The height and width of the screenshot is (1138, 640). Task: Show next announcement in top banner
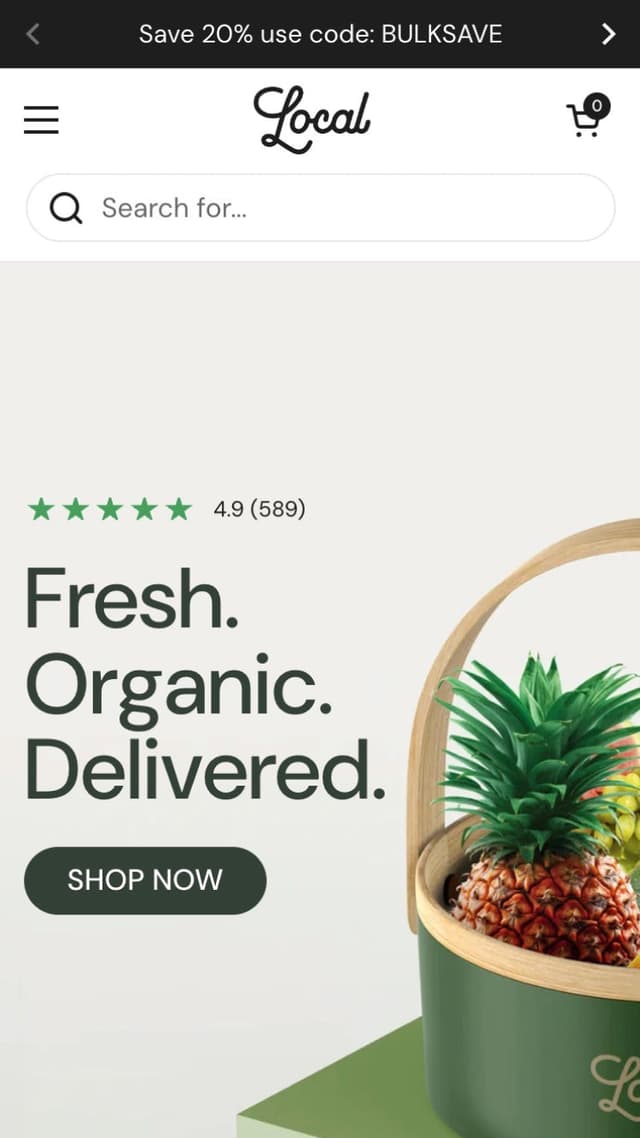coord(608,34)
